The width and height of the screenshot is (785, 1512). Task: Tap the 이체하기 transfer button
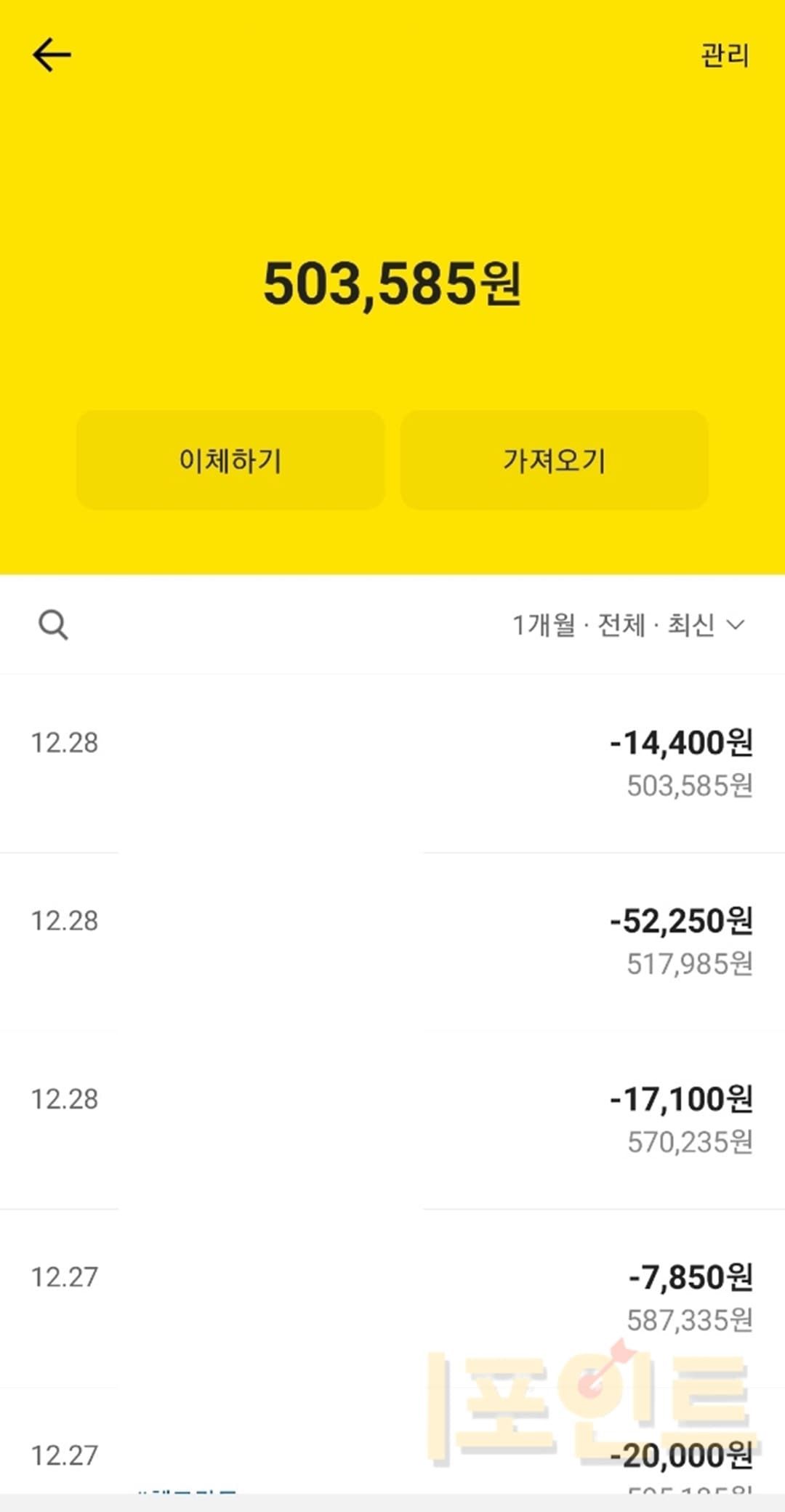click(230, 460)
